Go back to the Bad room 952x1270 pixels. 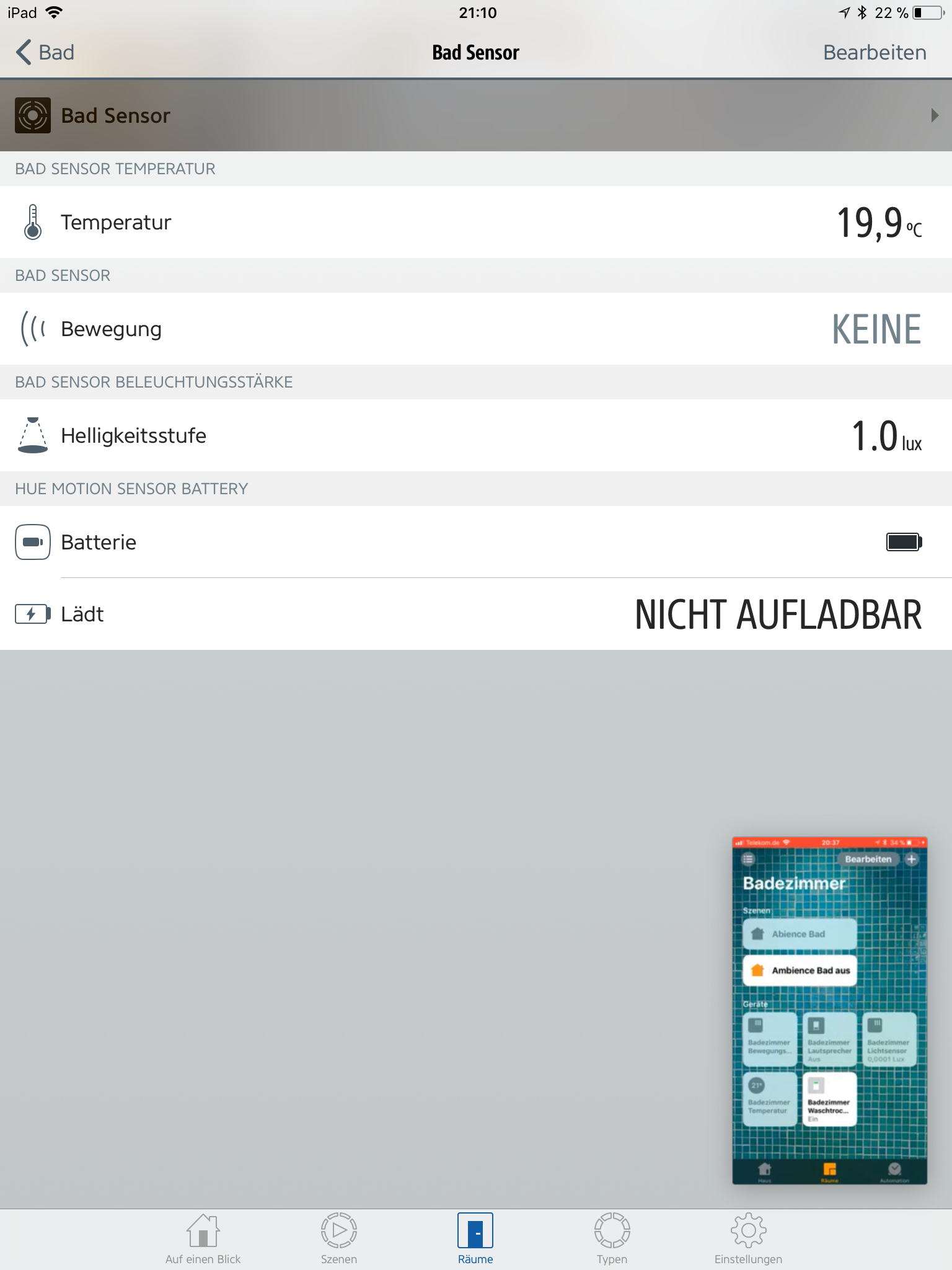click(45, 53)
